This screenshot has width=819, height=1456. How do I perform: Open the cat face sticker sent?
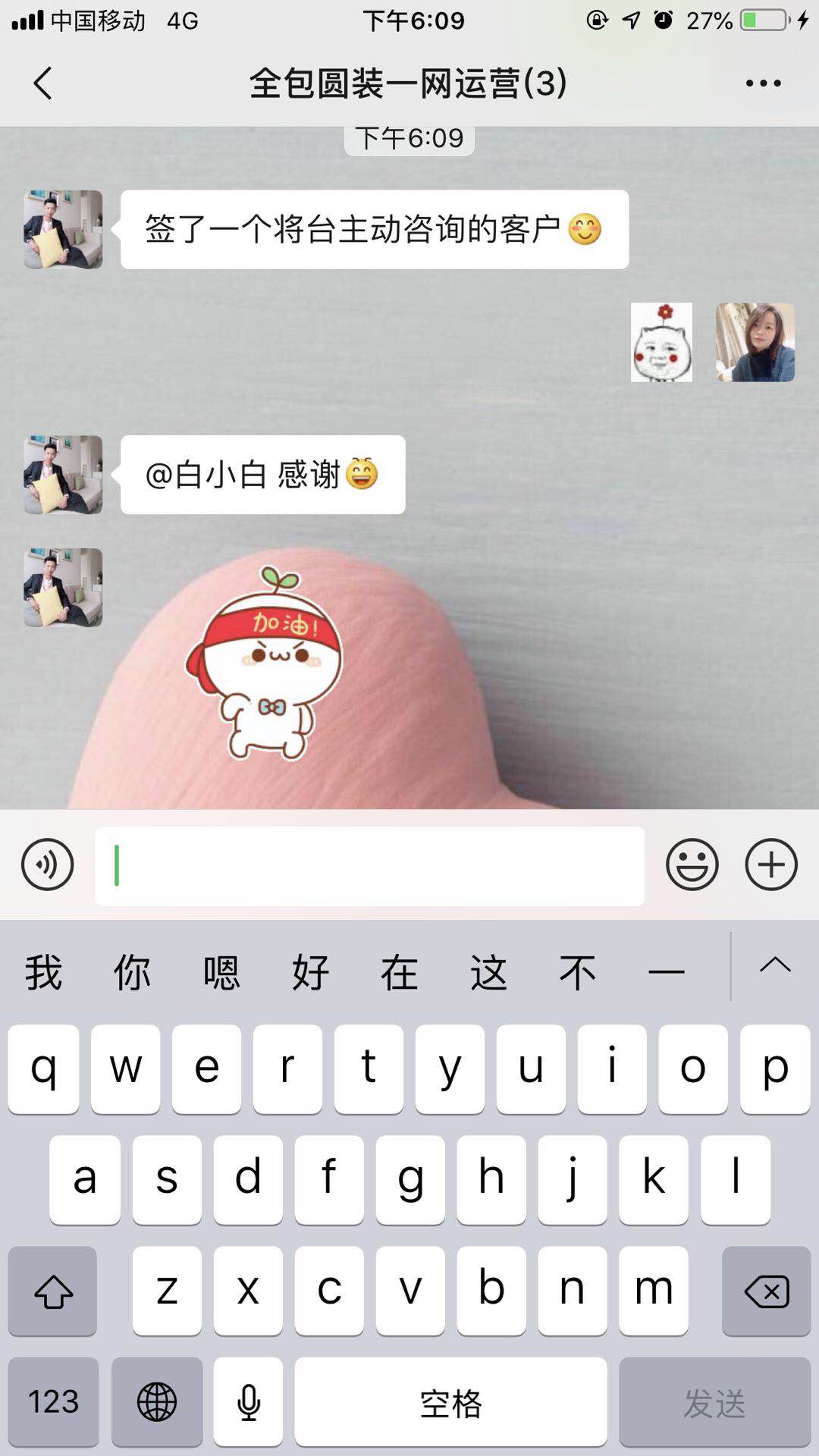(x=661, y=342)
